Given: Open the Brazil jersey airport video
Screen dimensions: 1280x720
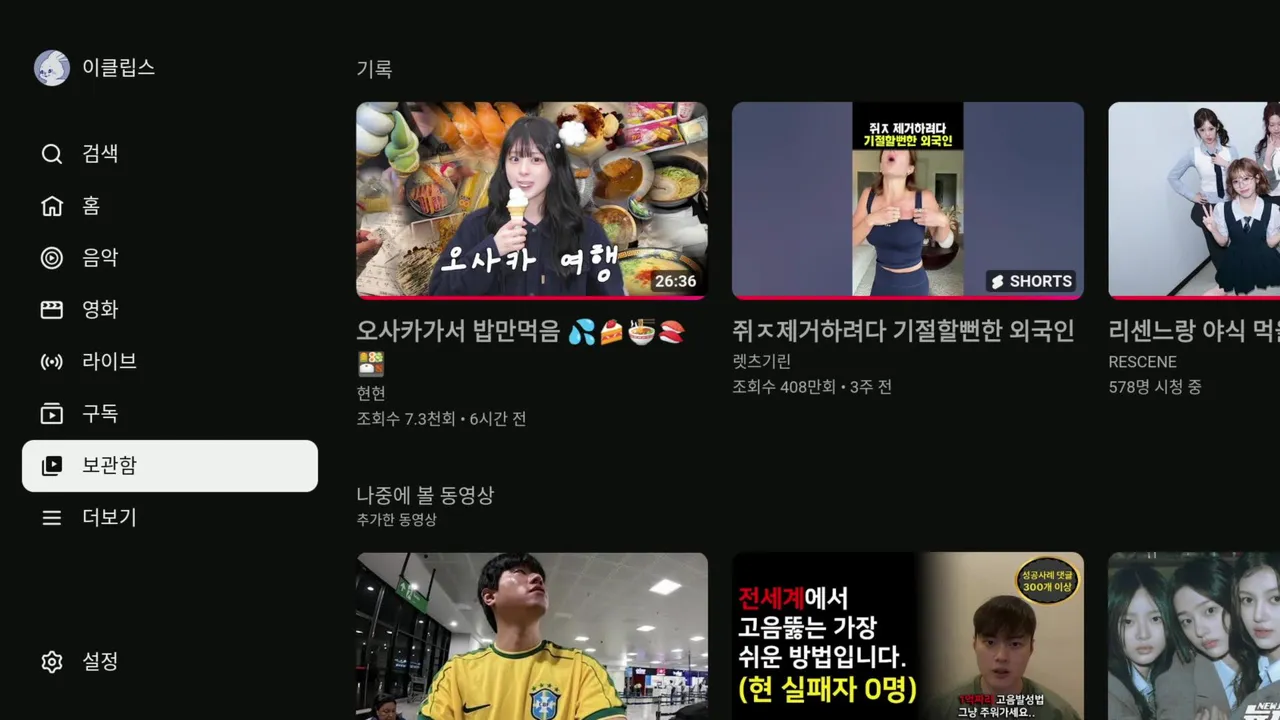Looking at the screenshot, I should point(532,636).
